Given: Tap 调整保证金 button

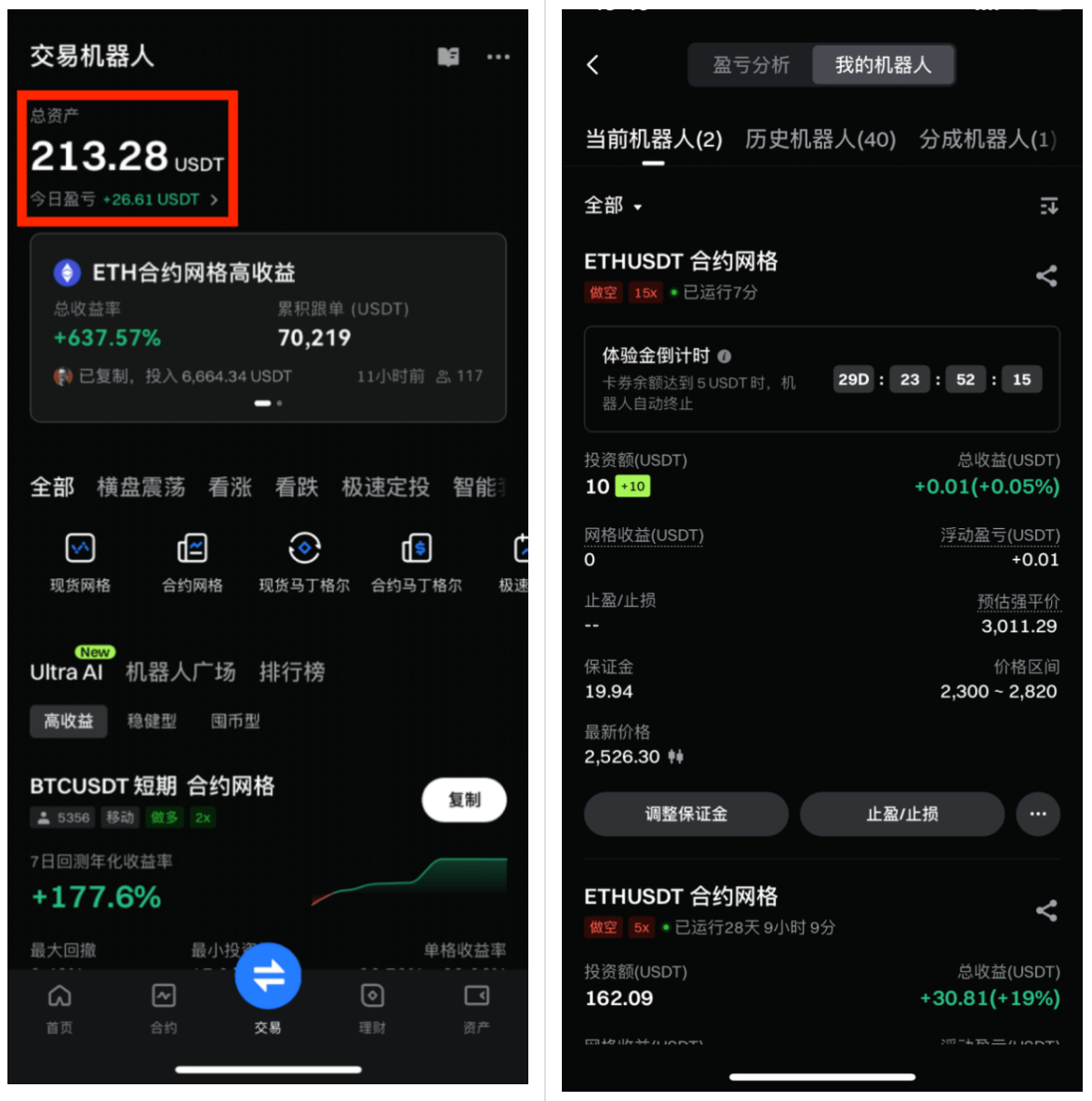Looking at the screenshot, I should [x=686, y=815].
